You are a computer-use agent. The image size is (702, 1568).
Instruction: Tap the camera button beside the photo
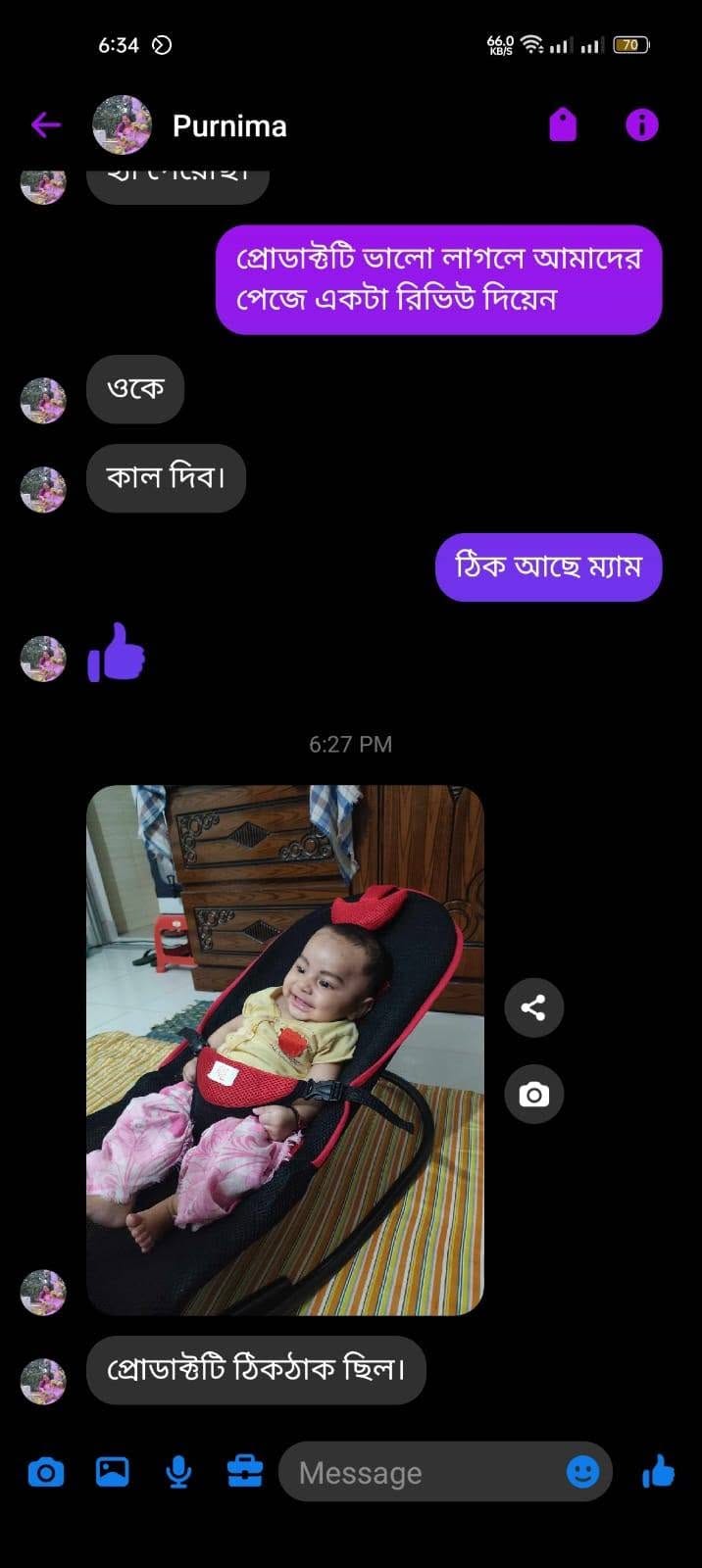(x=533, y=1095)
